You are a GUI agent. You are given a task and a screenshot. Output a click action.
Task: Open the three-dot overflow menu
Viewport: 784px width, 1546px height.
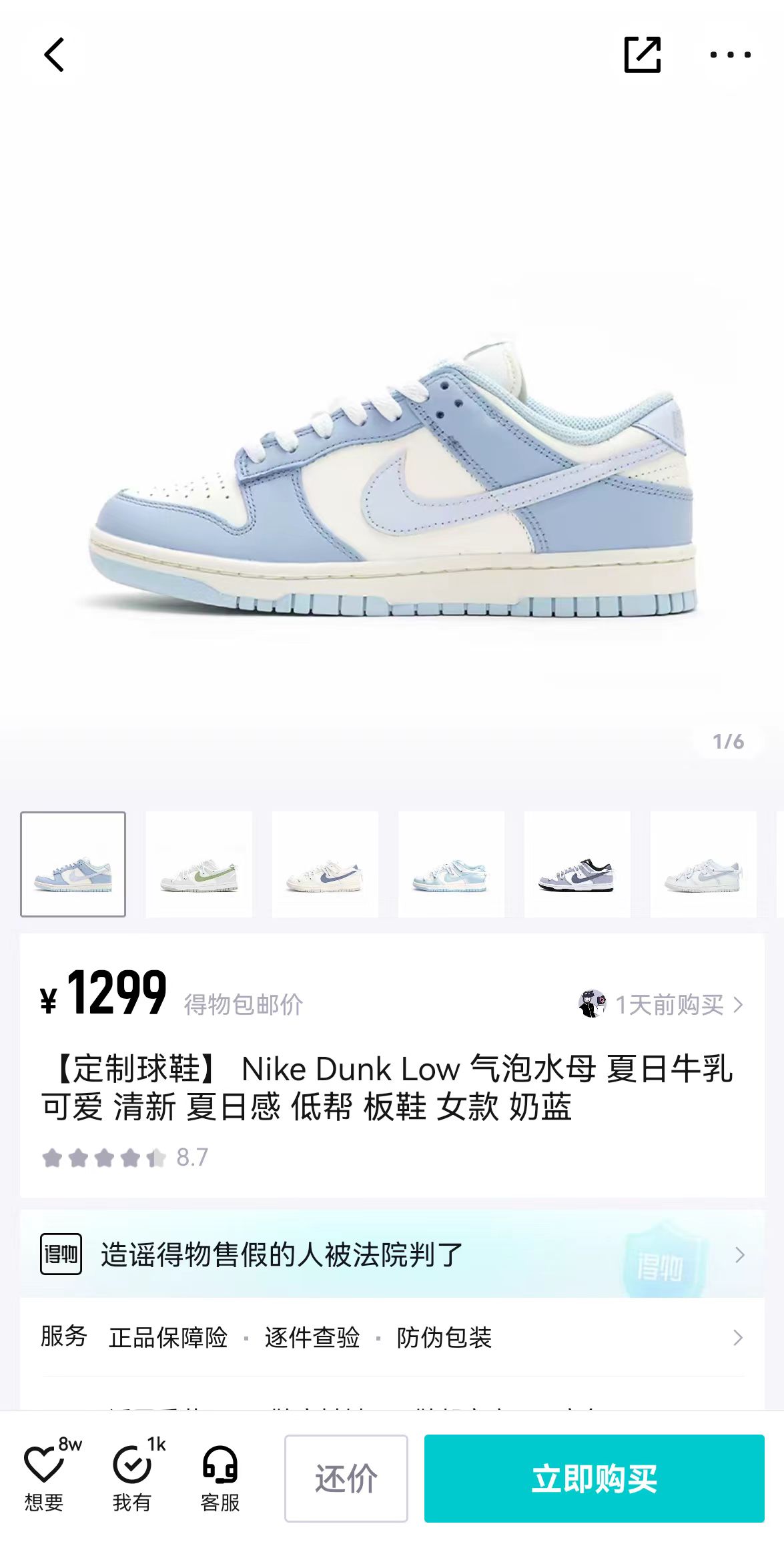[x=730, y=55]
